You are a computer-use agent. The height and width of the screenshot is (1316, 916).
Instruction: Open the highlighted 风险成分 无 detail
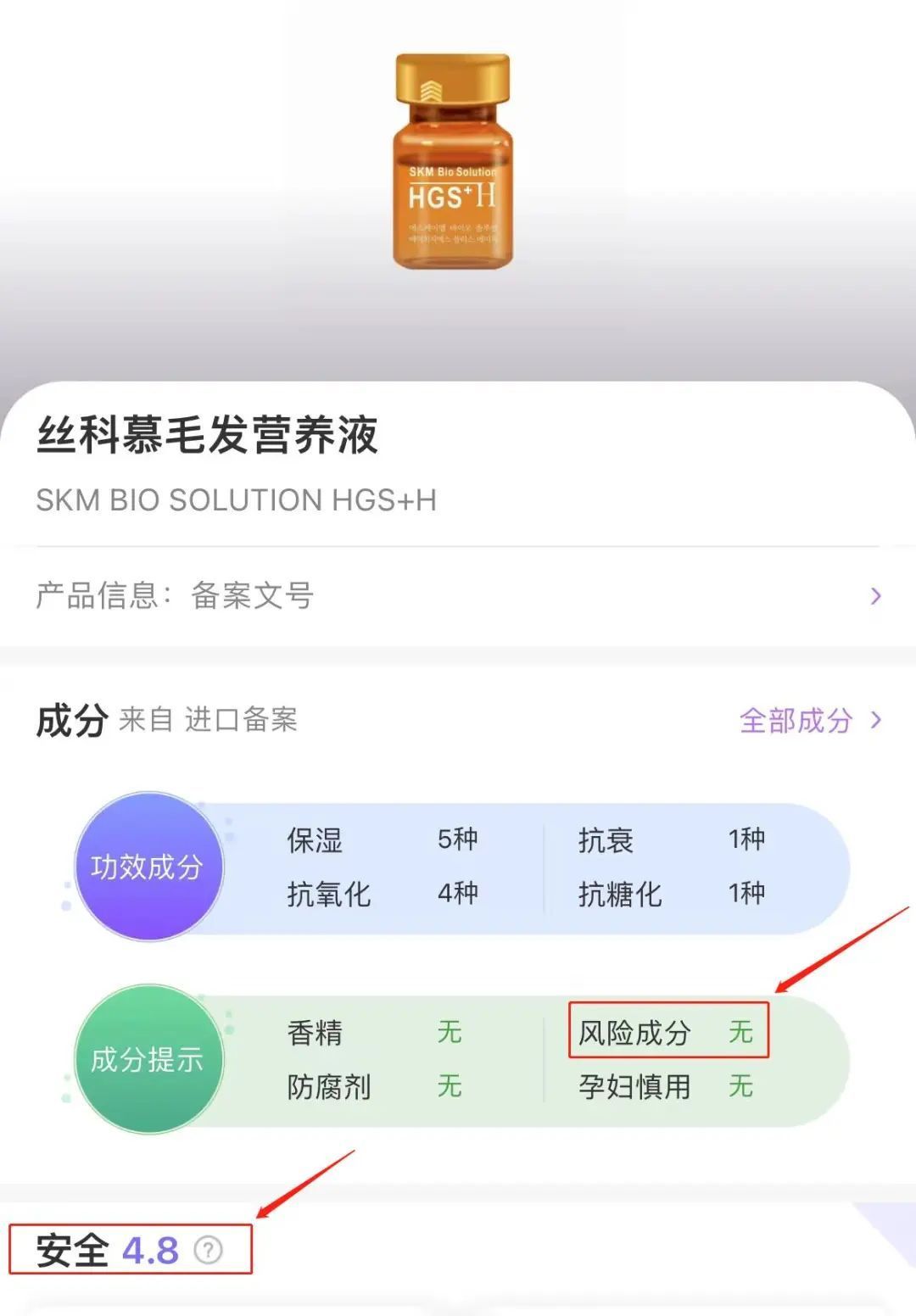(x=668, y=1033)
